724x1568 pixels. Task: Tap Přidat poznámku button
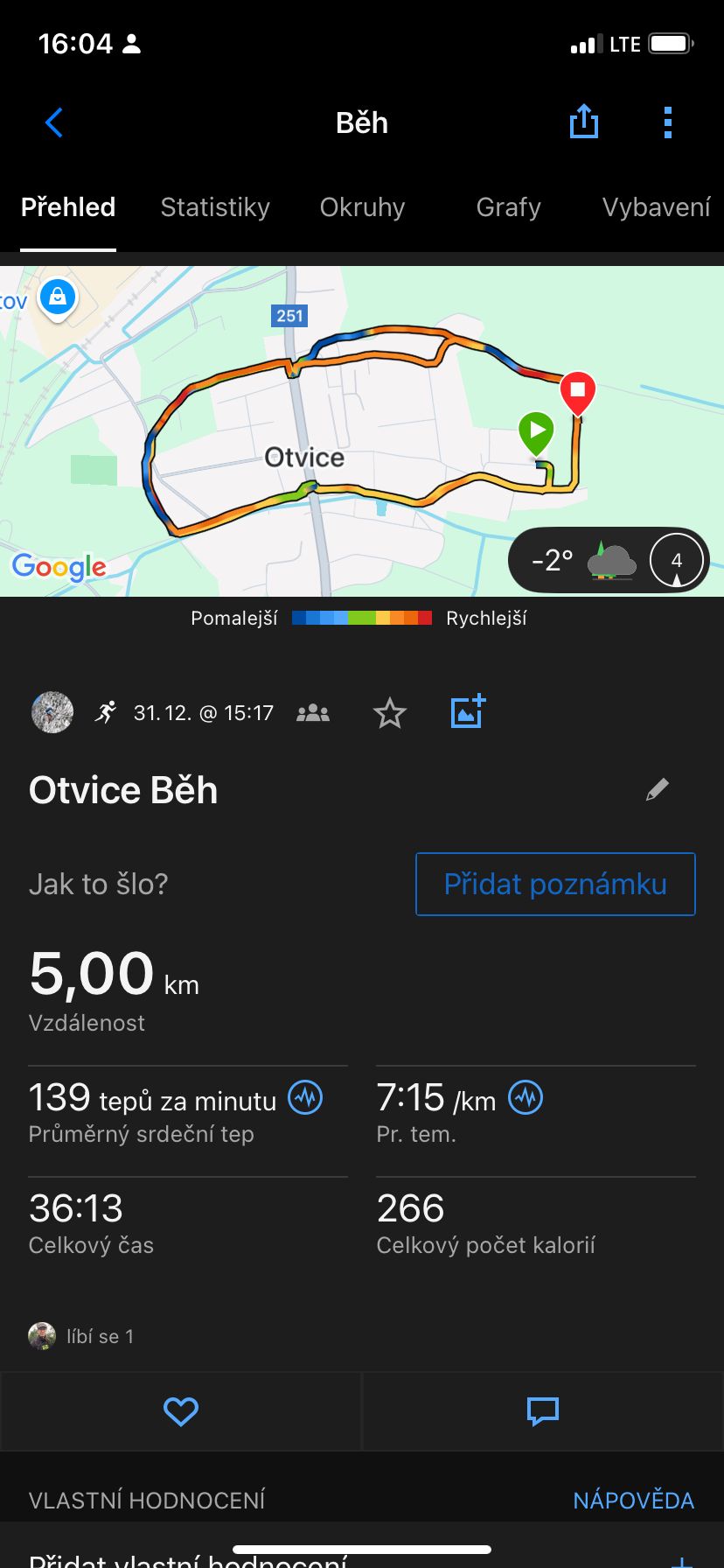555,884
